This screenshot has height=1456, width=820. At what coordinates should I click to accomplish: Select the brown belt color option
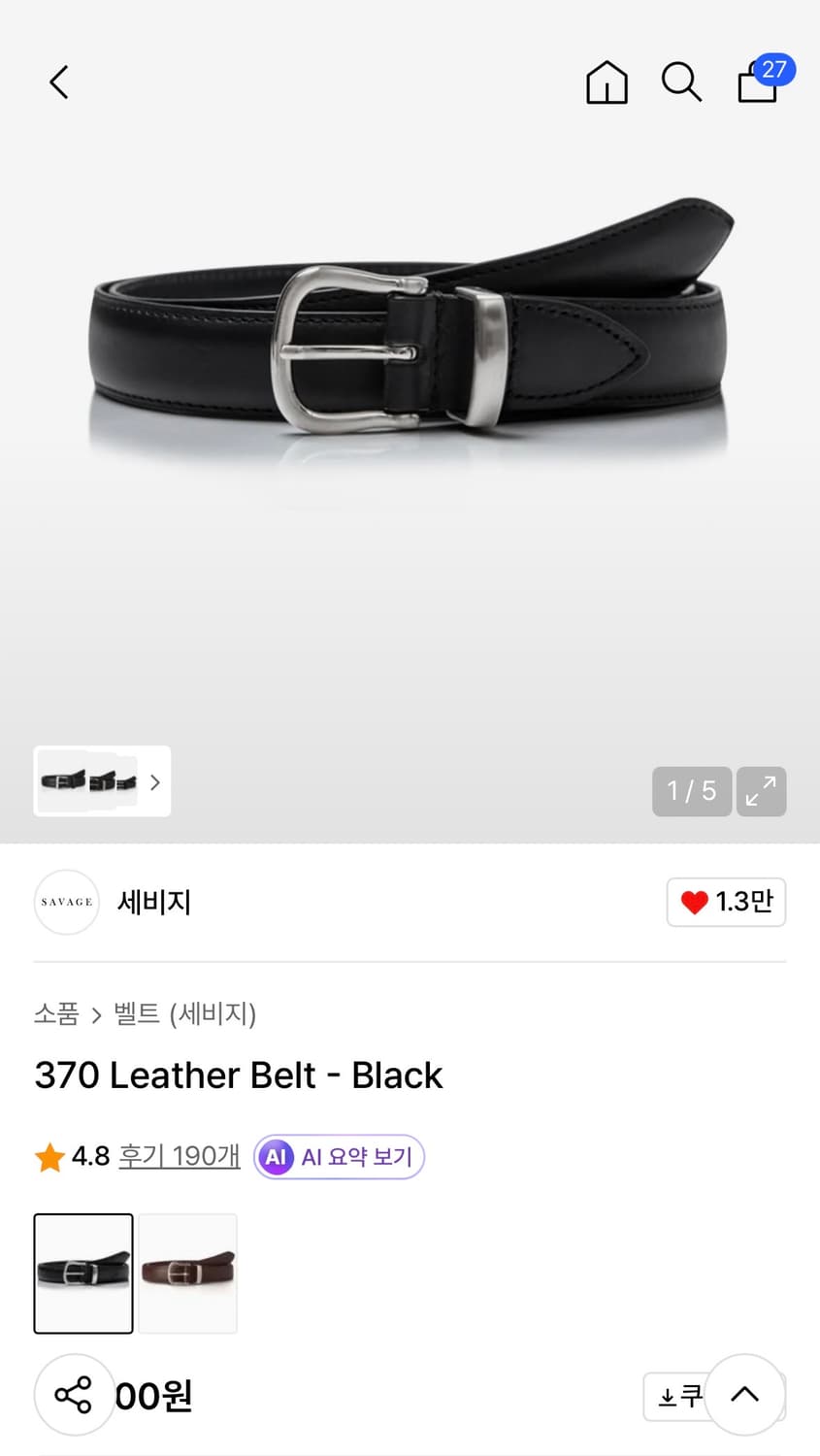coord(187,1273)
